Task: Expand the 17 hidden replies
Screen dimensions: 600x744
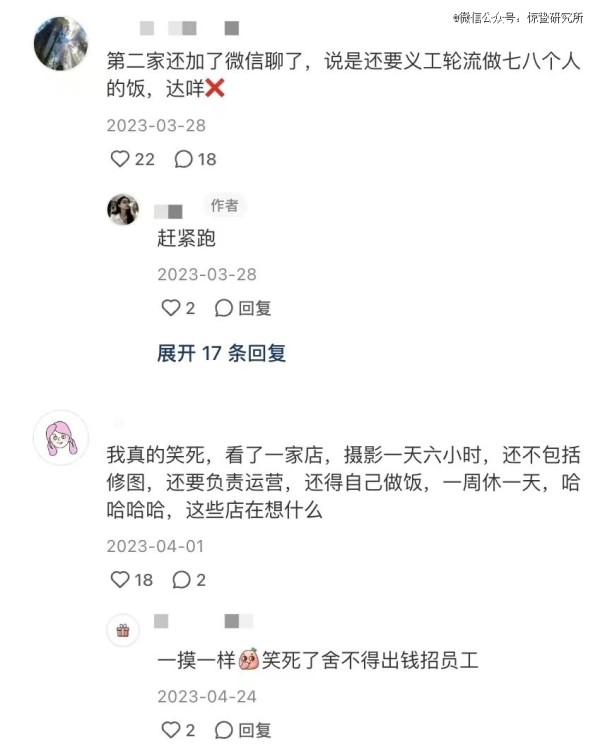Action: (221, 353)
